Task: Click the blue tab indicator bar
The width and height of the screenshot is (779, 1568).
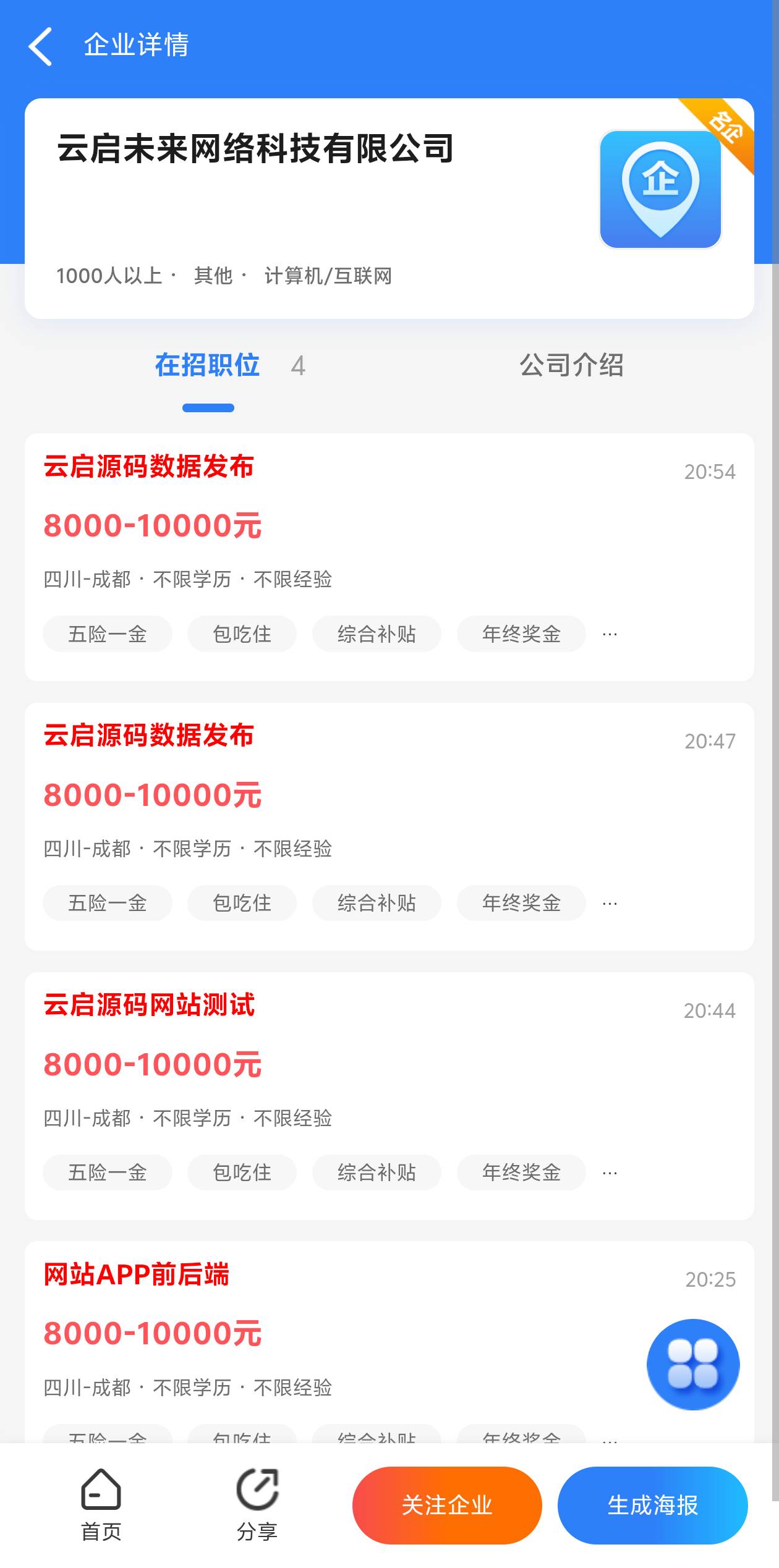Action: pos(208,407)
